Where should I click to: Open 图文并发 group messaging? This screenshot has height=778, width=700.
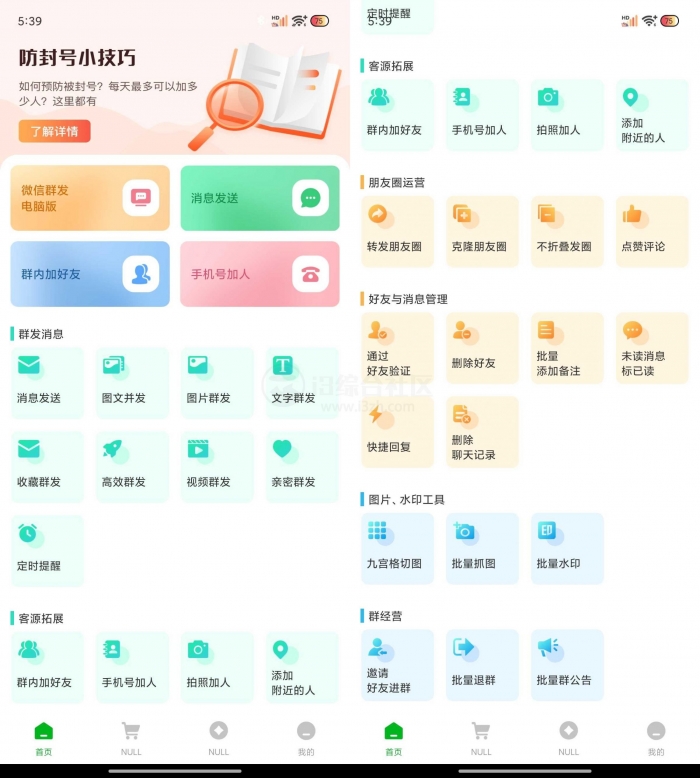point(132,382)
